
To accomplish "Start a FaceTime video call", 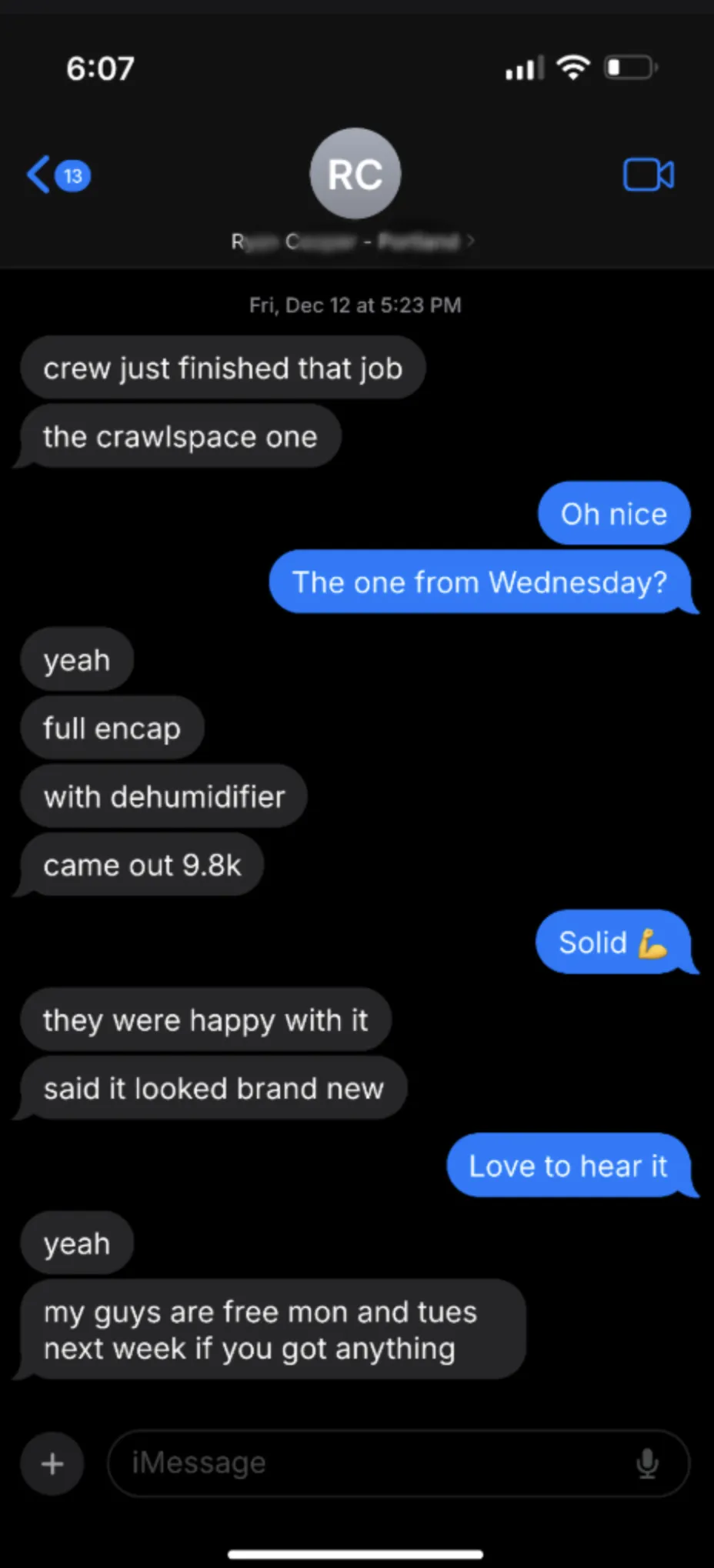I will coord(648,175).
